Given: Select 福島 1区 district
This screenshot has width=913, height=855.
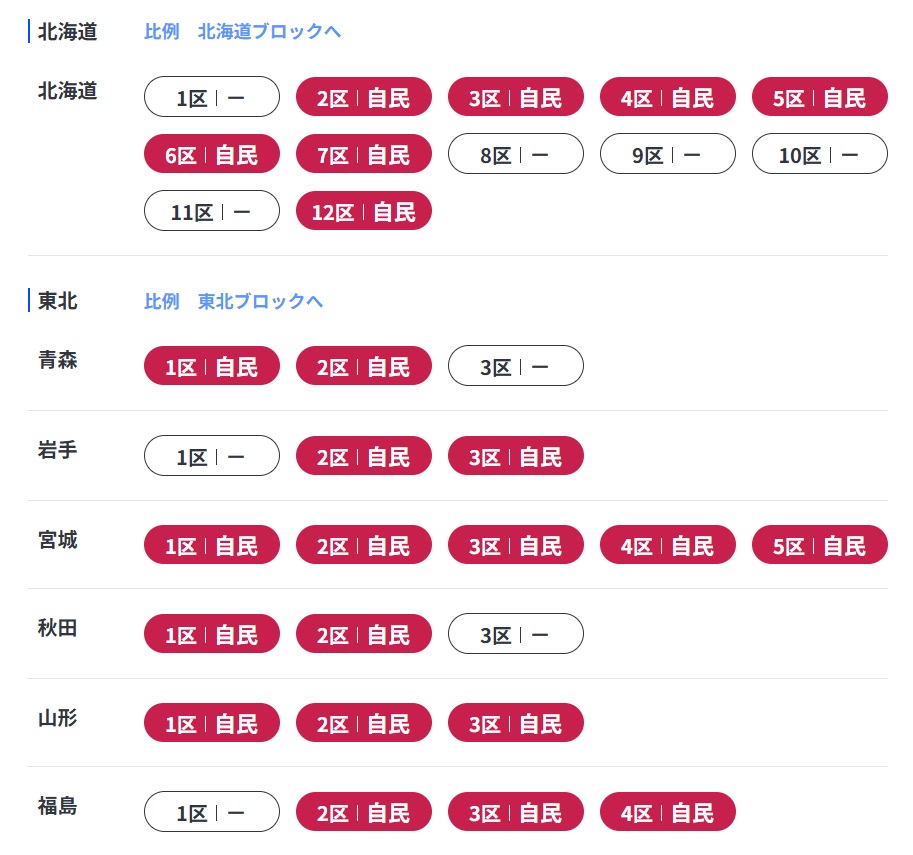Looking at the screenshot, I should click(x=212, y=812).
